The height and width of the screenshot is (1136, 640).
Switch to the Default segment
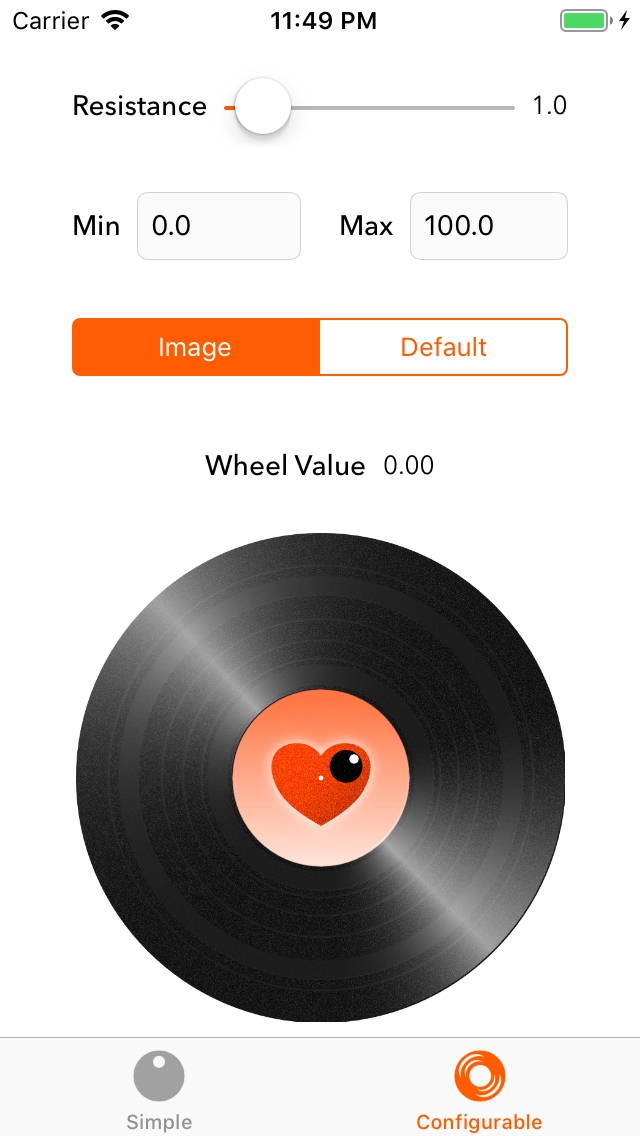[x=444, y=347]
